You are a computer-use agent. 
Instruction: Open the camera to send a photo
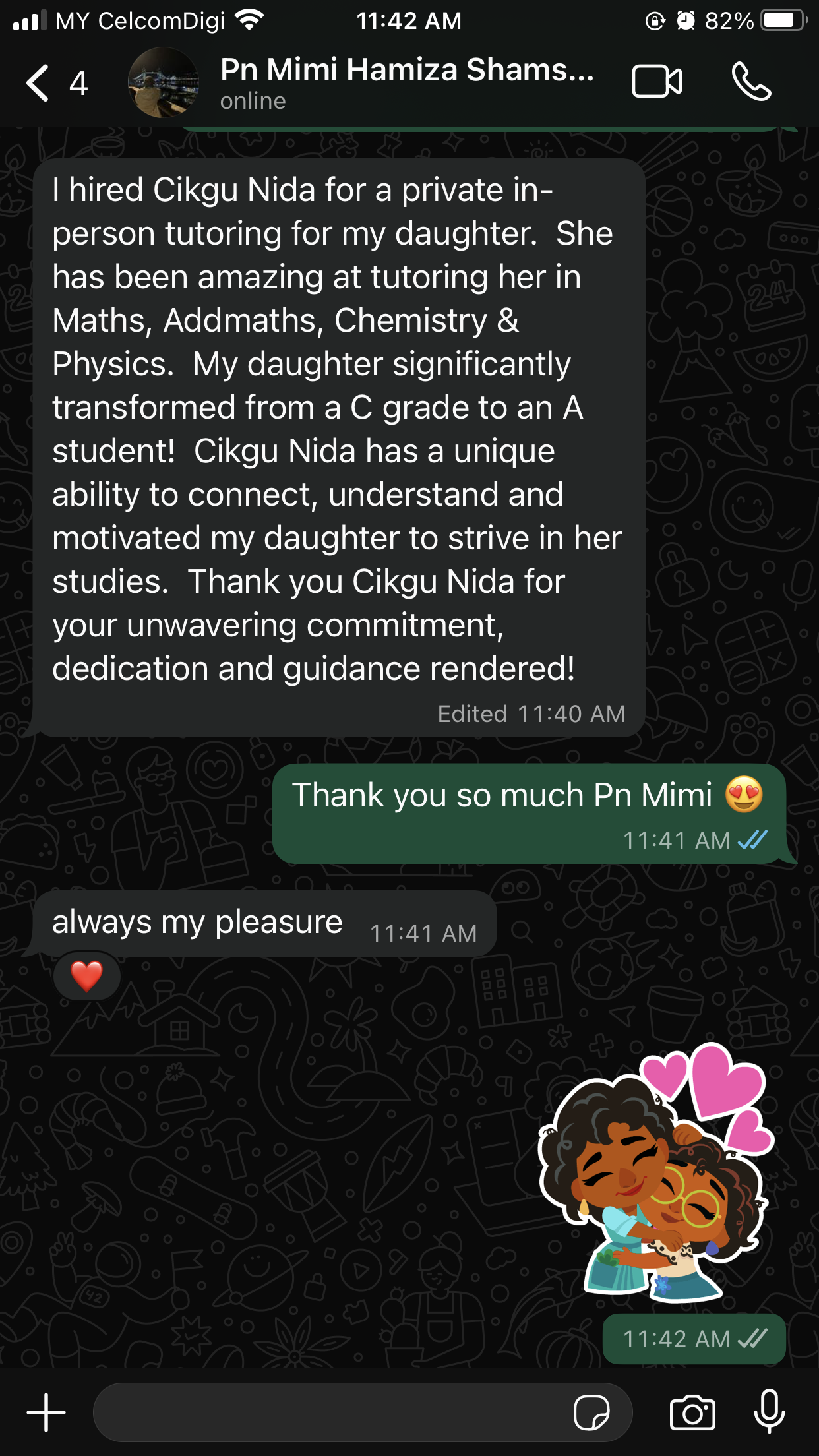[x=692, y=1412]
